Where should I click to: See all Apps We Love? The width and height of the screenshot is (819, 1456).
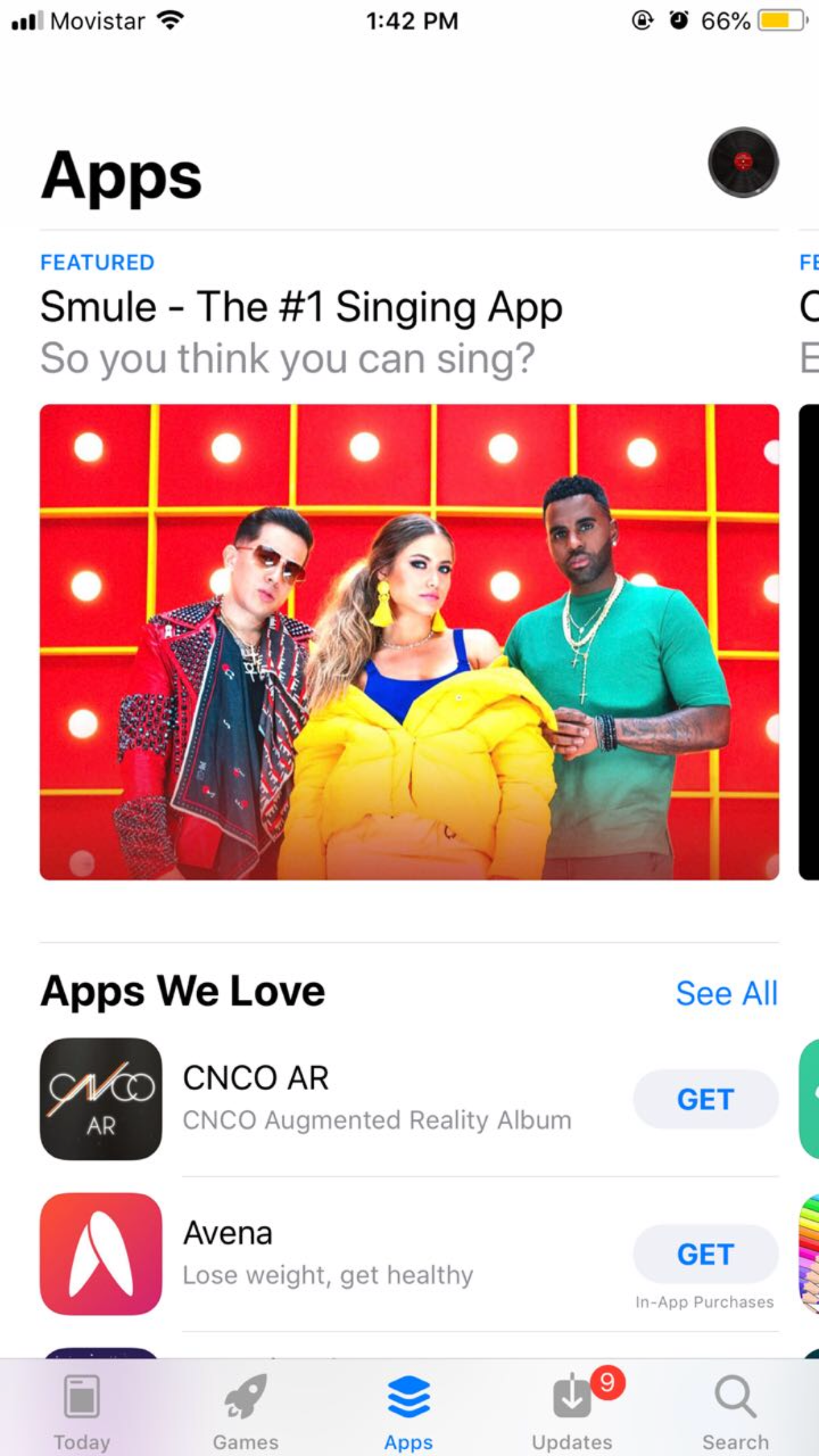(726, 993)
